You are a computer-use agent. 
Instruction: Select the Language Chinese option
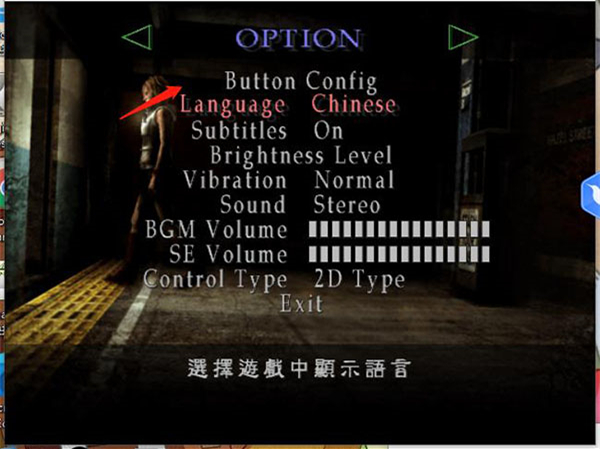click(x=354, y=104)
